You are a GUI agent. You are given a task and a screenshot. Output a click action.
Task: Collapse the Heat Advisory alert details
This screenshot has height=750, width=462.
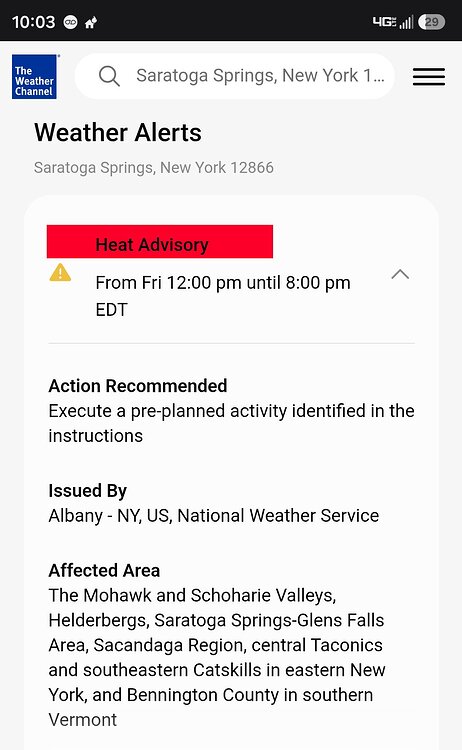(x=400, y=275)
